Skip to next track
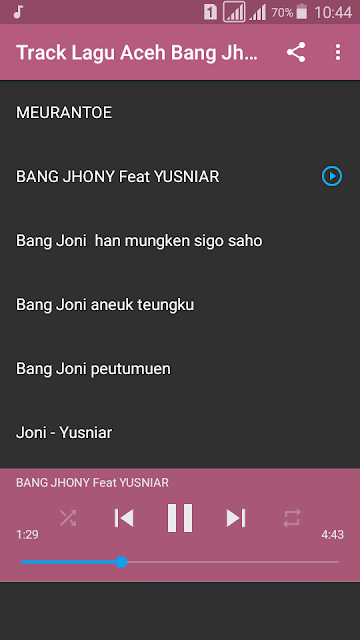Screen dimensions: 360x640 click(236, 518)
